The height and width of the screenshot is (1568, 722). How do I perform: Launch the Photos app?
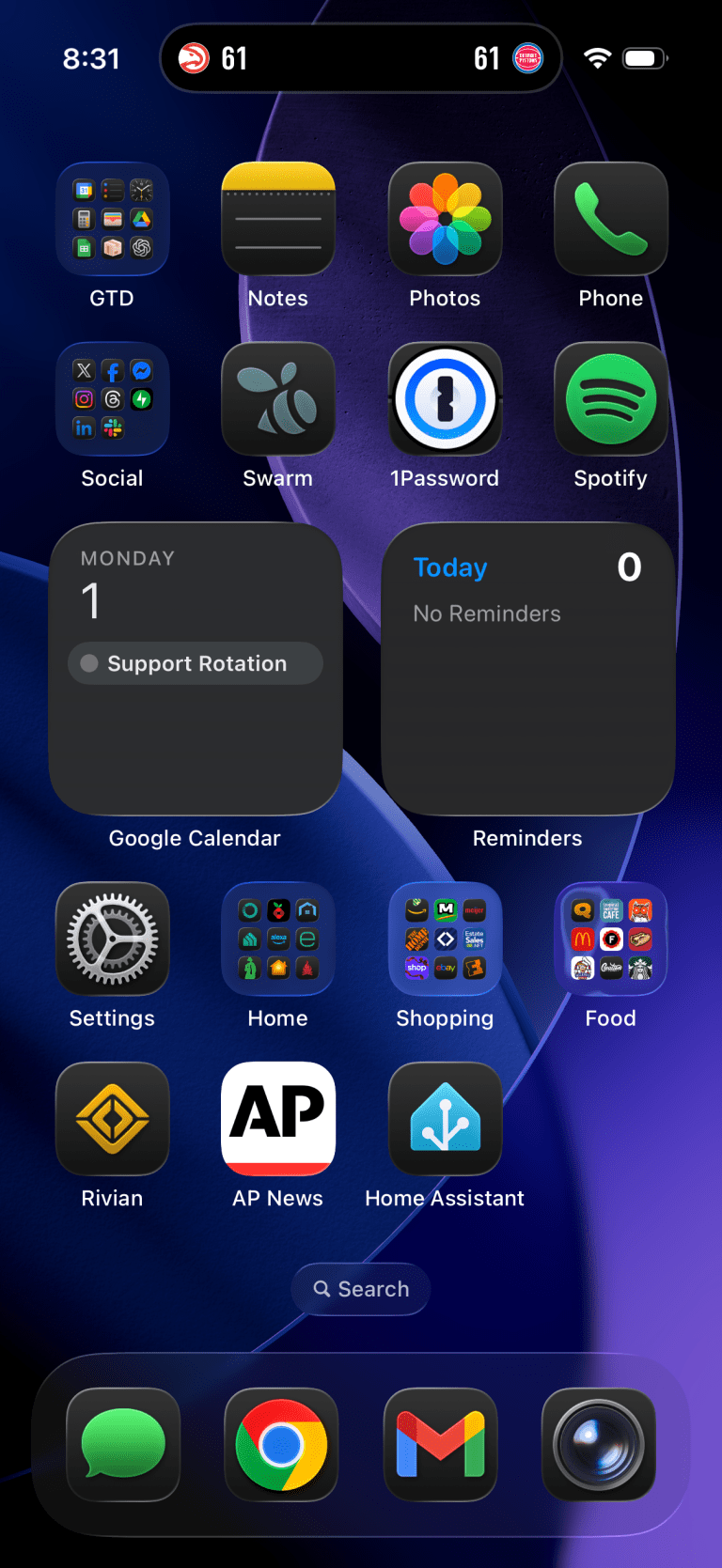point(445,218)
